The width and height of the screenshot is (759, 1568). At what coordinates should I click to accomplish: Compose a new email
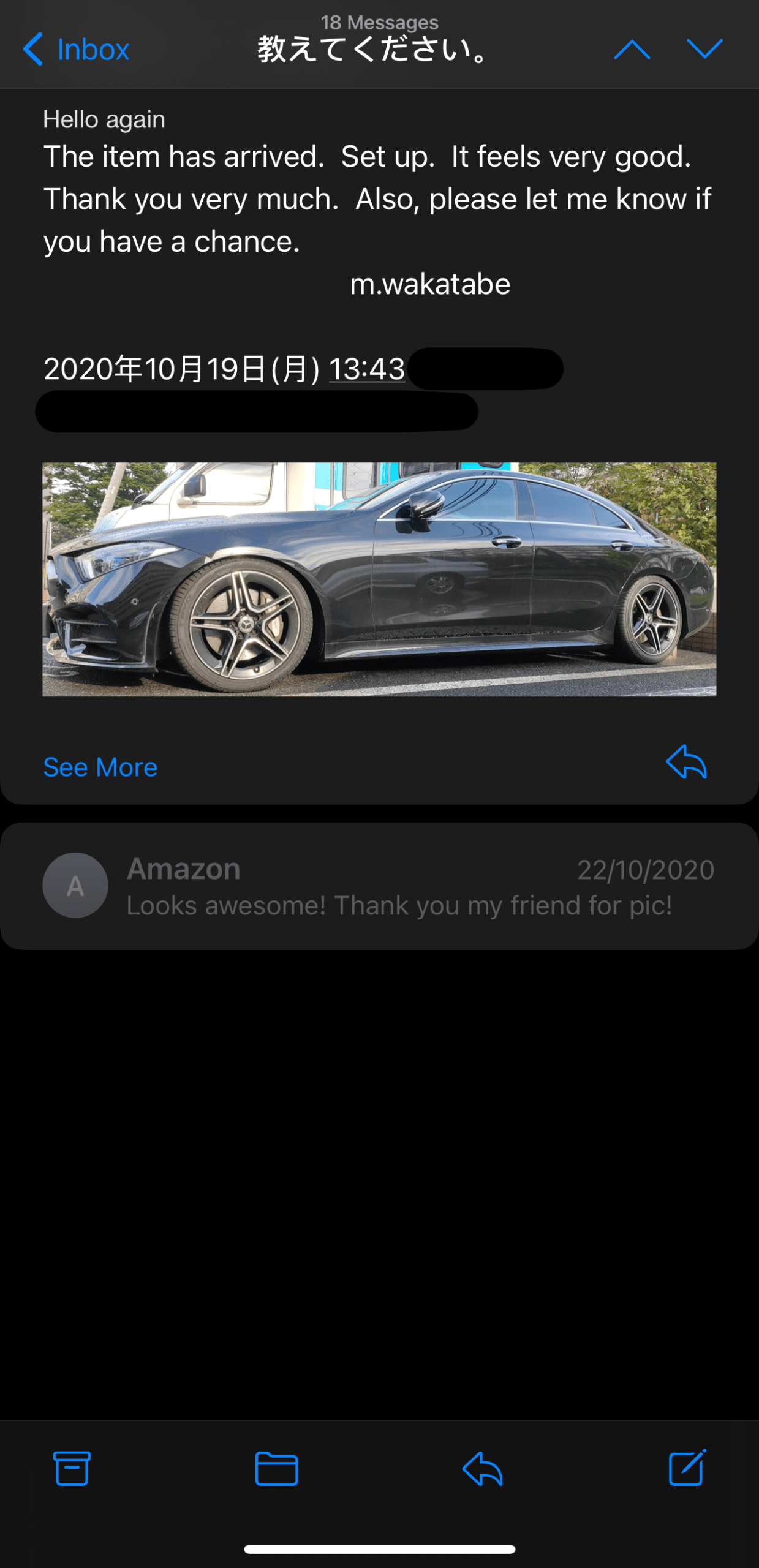coord(687,1468)
